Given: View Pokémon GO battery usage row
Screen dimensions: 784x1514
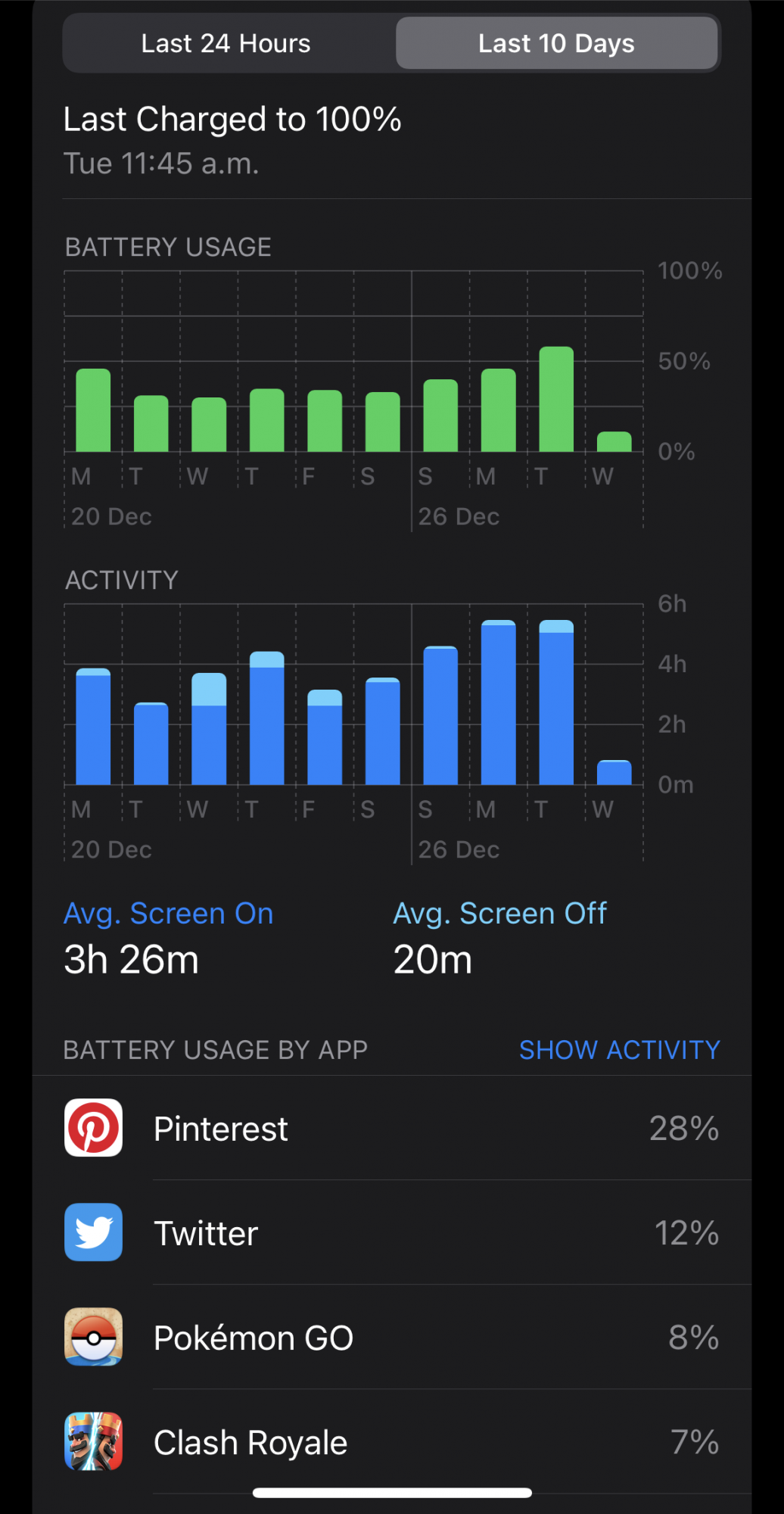Looking at the screenshot, I should click(392, 1338).
